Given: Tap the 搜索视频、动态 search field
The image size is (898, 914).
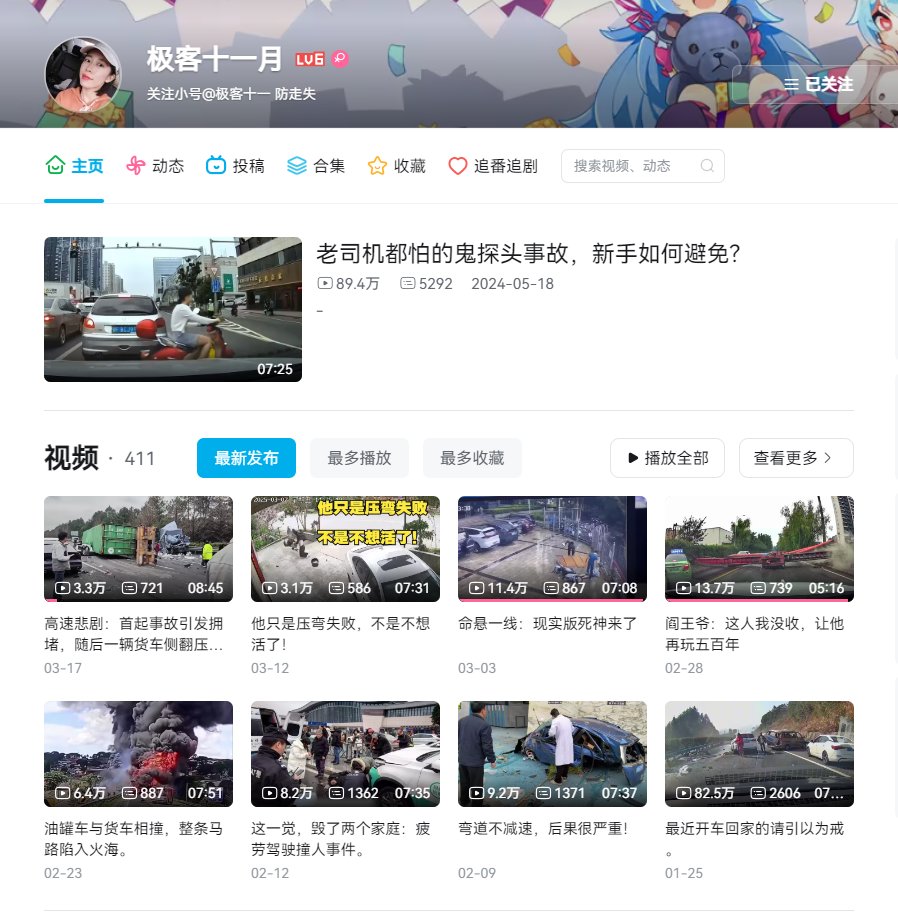Looking at the screenshot, I should tap(632, 166).
